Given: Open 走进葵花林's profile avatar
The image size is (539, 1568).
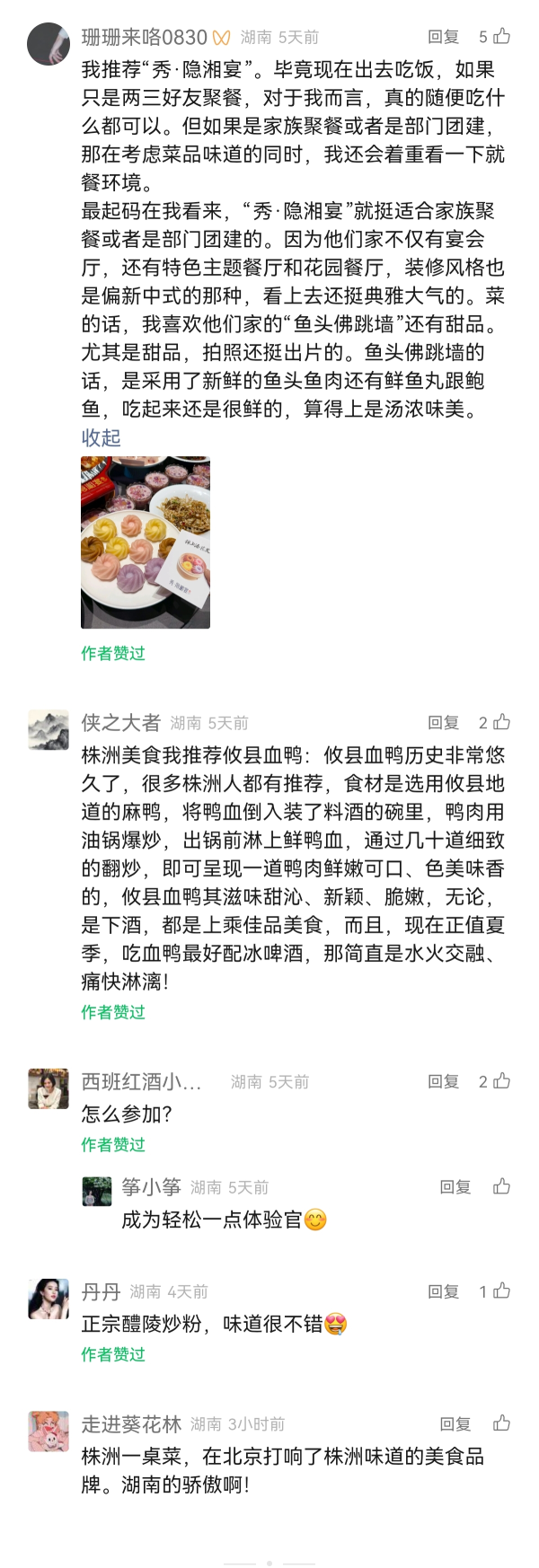Looking at the screenshot, I should point(49,1431).
